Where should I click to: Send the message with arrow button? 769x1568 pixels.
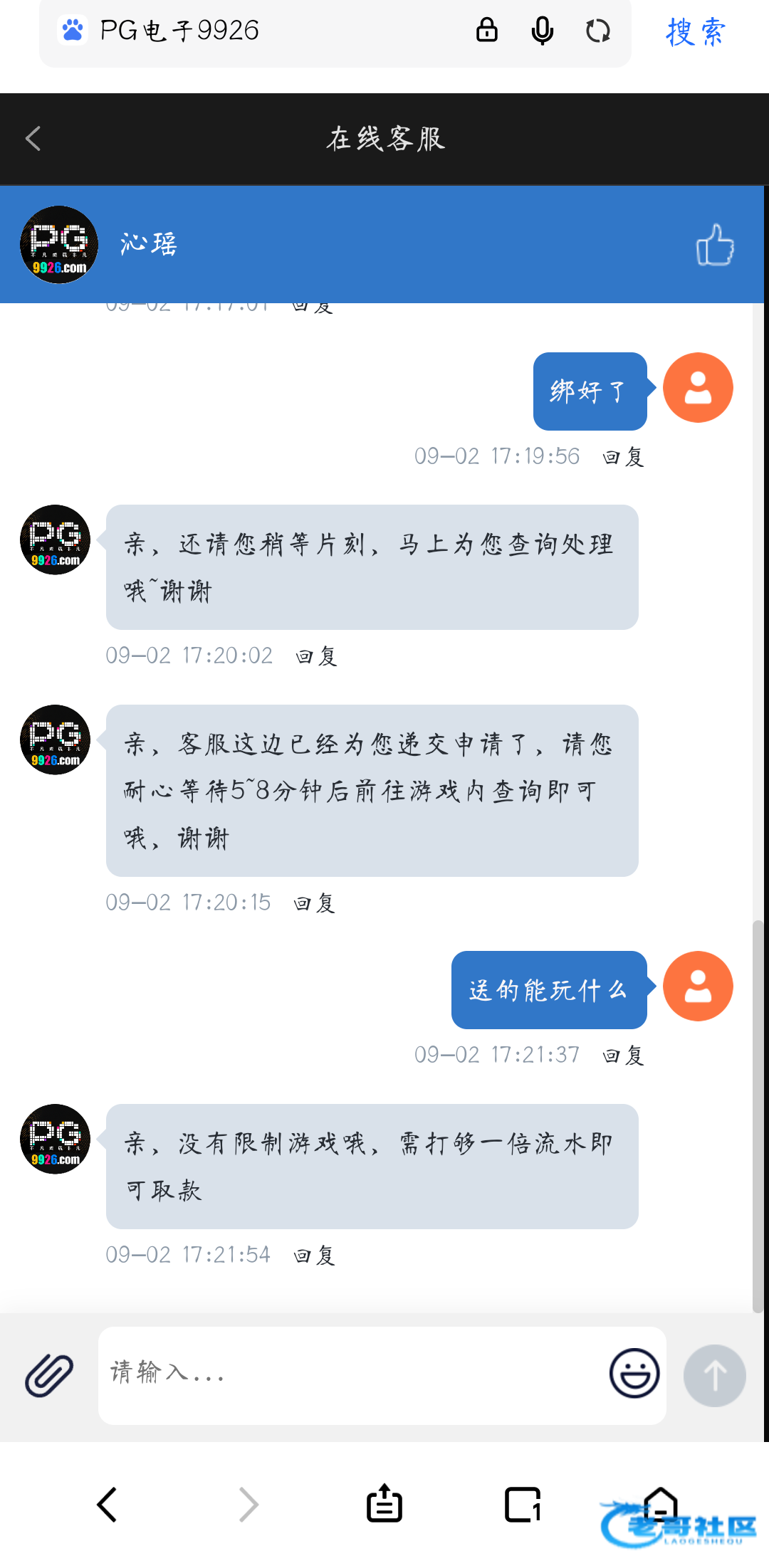coord(715,1375)
